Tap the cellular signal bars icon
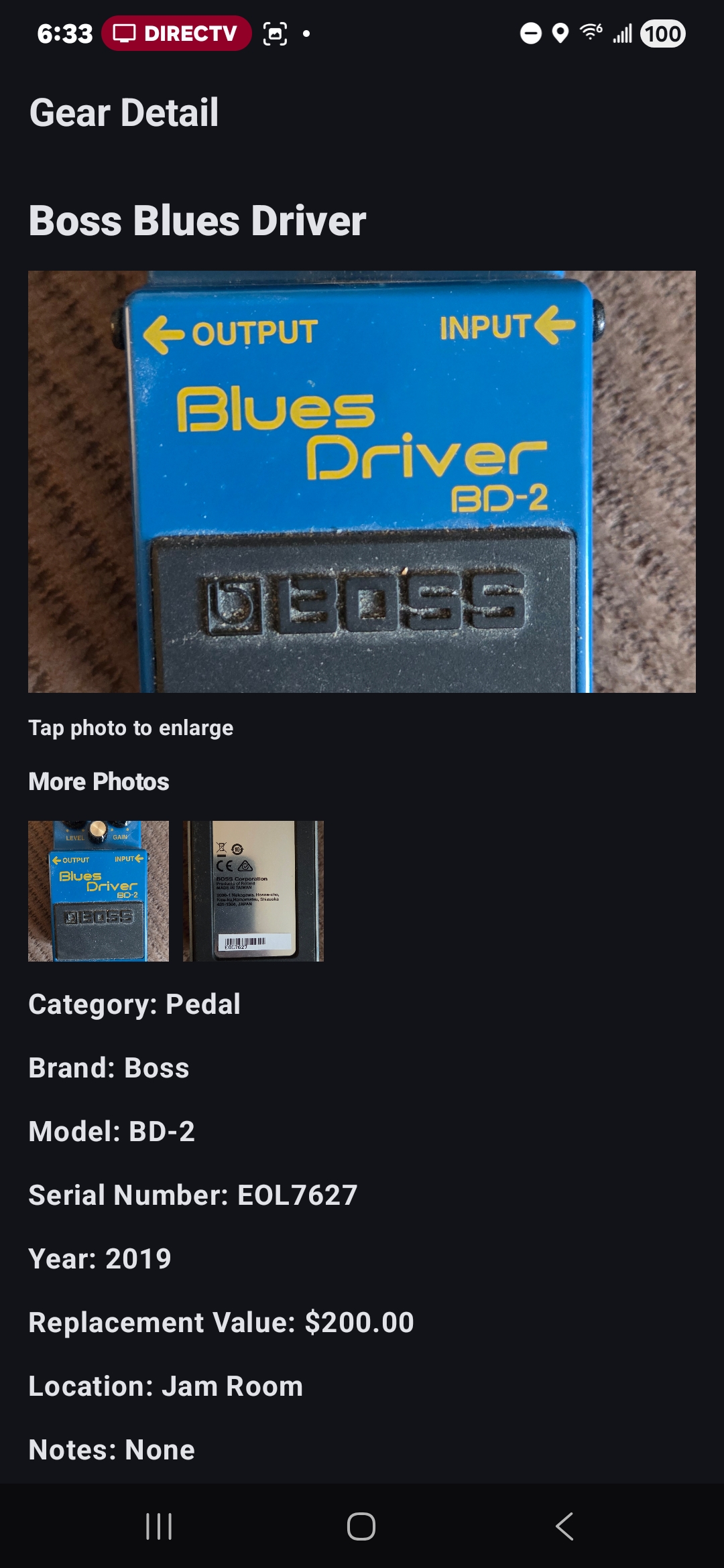The image size is (724, 1568). [x=623, y=33]
